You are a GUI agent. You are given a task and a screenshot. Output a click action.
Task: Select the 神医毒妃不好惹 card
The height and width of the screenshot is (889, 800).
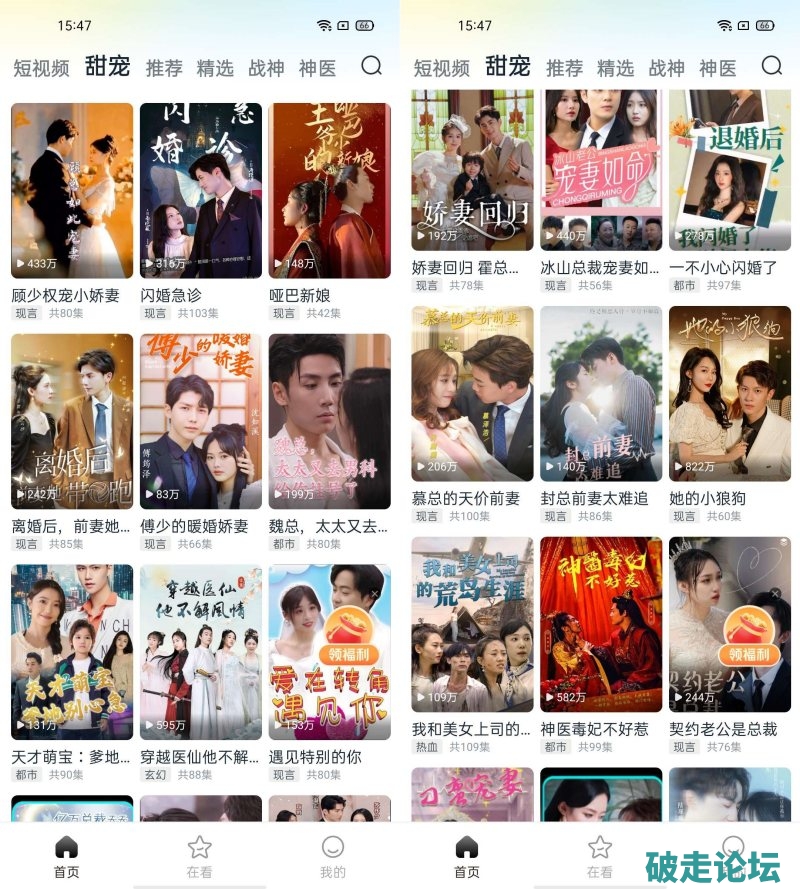(x=601, y=624)
